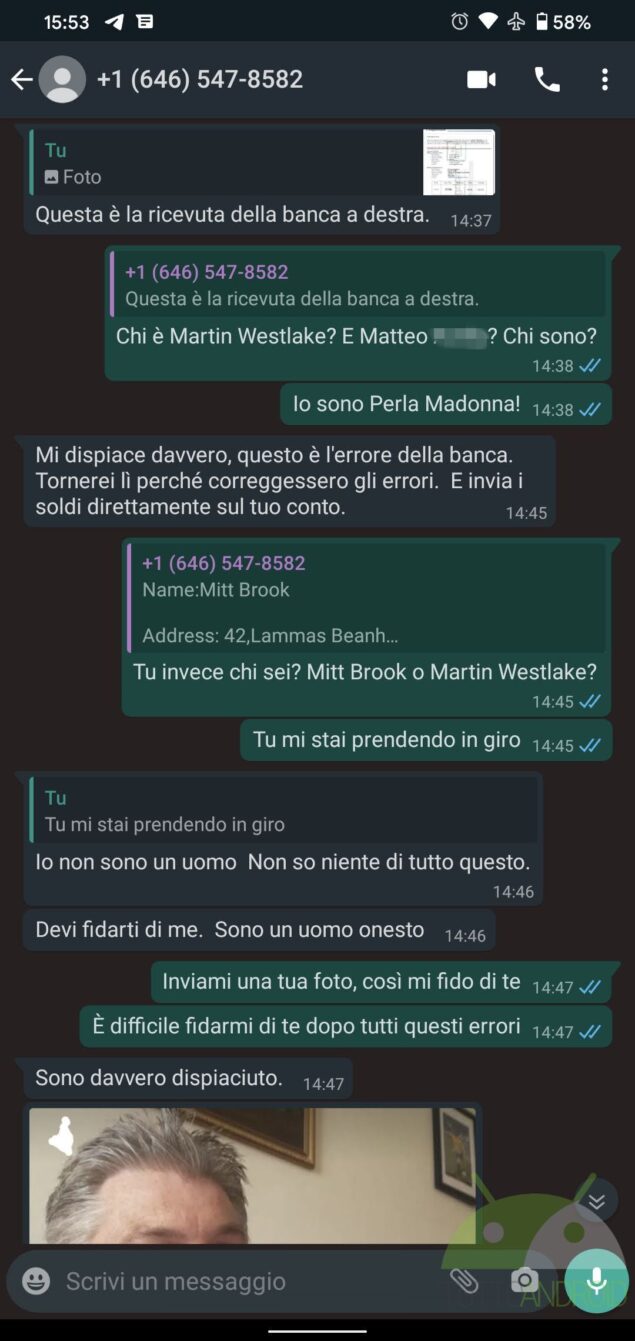Image resolution: width=635 pixels, height=1341 pixels.
Task: Go back to the chat list
Action: click(22, 80)
